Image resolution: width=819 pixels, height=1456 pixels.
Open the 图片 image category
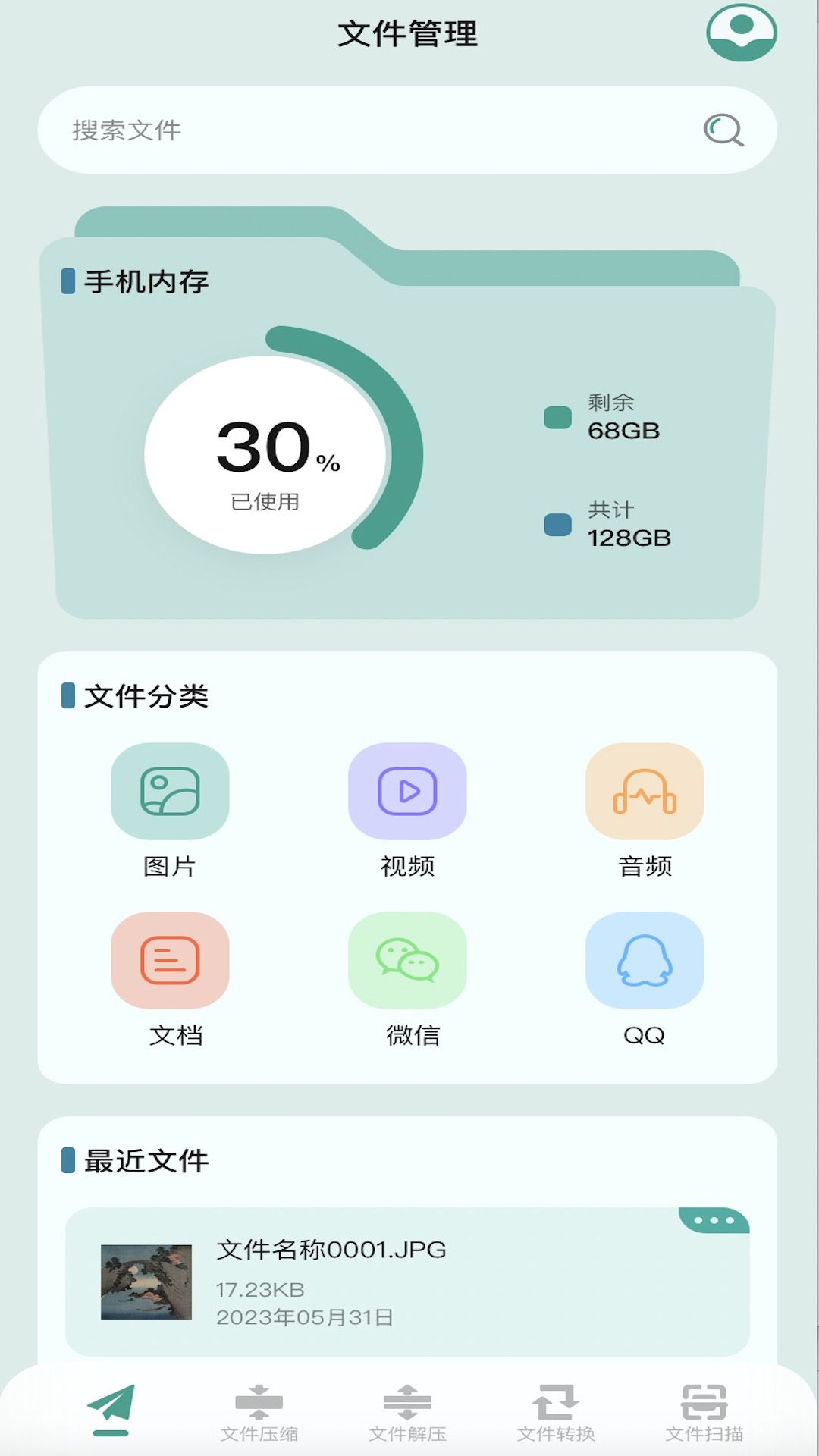pyautogui.click(x=170, y=792)
